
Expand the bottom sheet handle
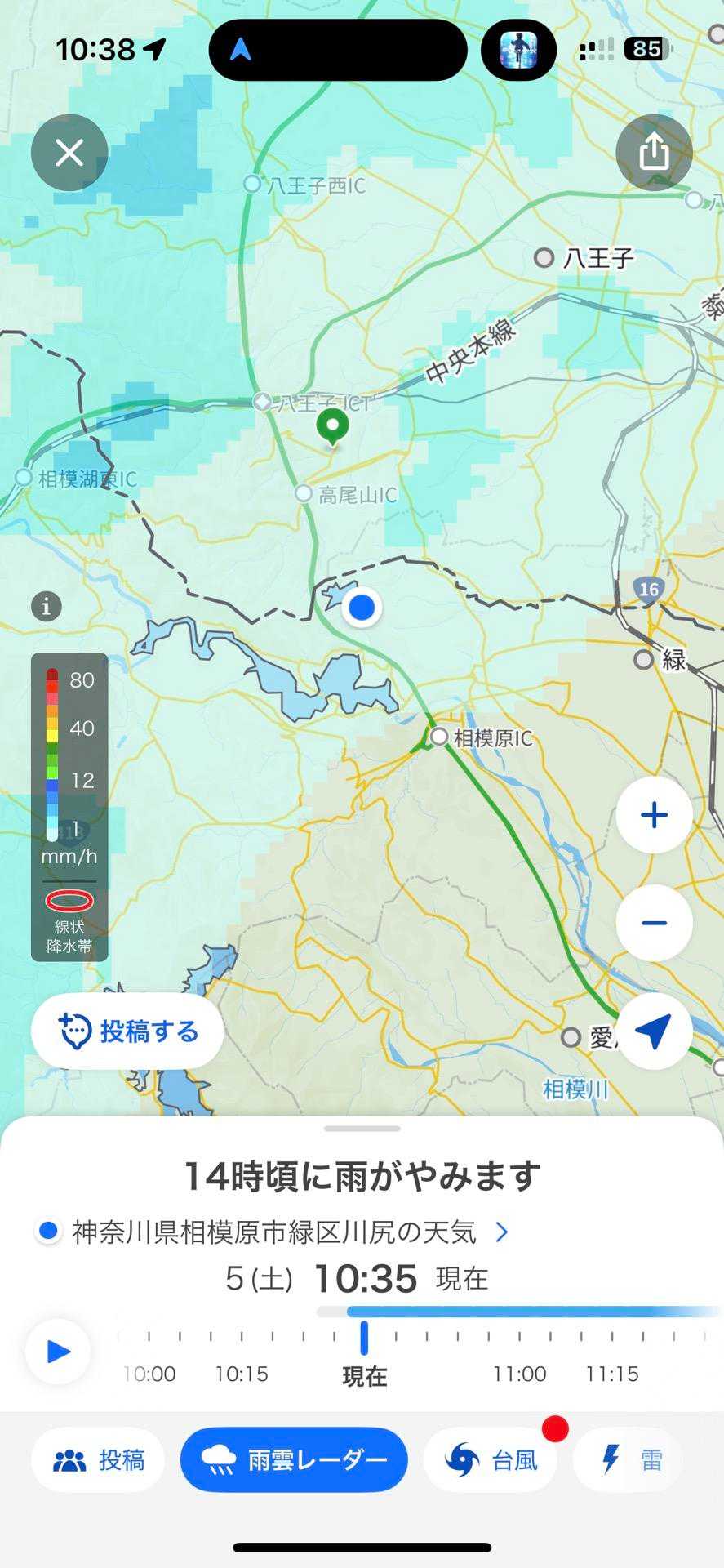click(x=362, y=1129)
